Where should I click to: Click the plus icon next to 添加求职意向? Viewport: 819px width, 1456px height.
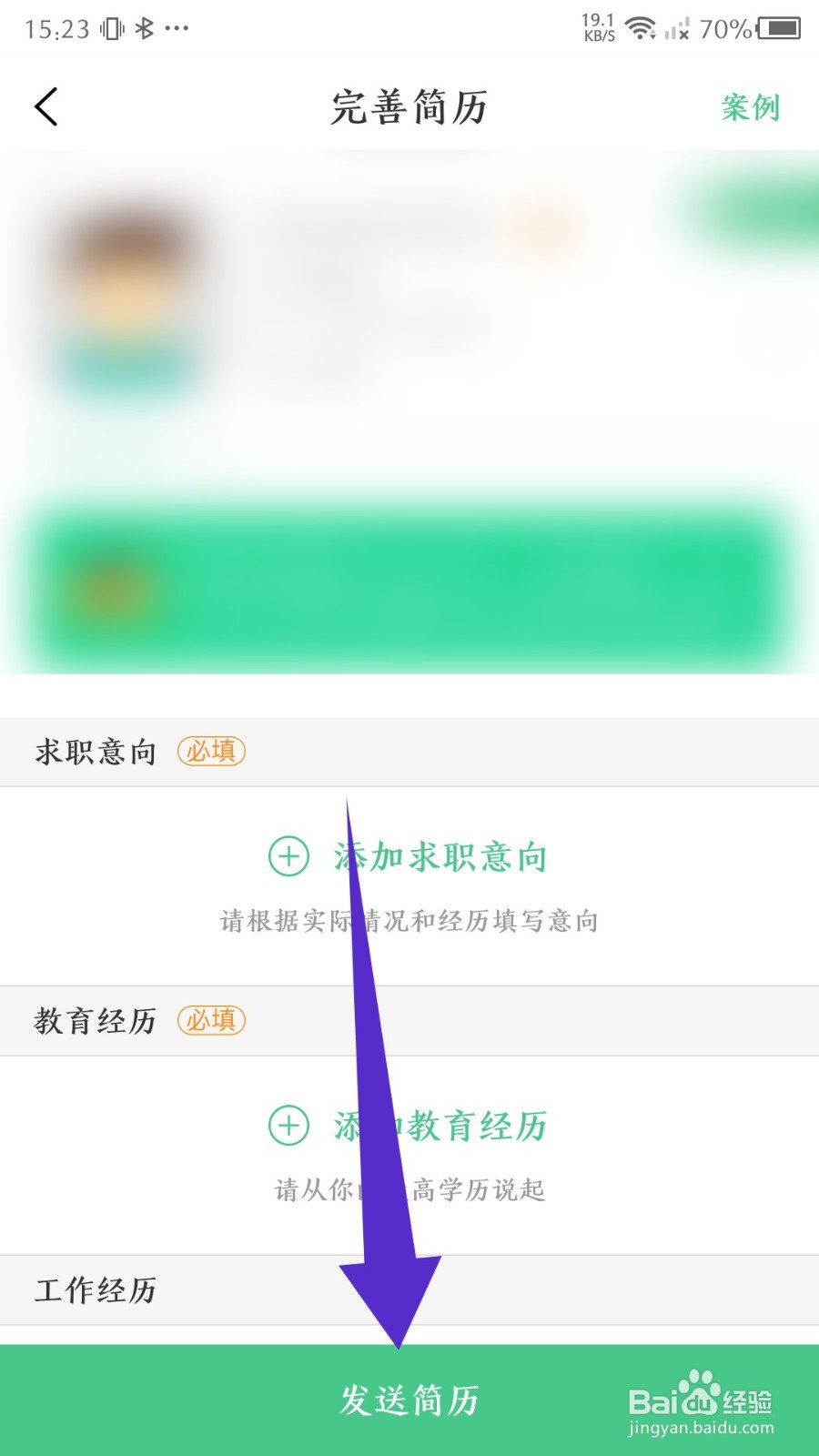[288, 855]
